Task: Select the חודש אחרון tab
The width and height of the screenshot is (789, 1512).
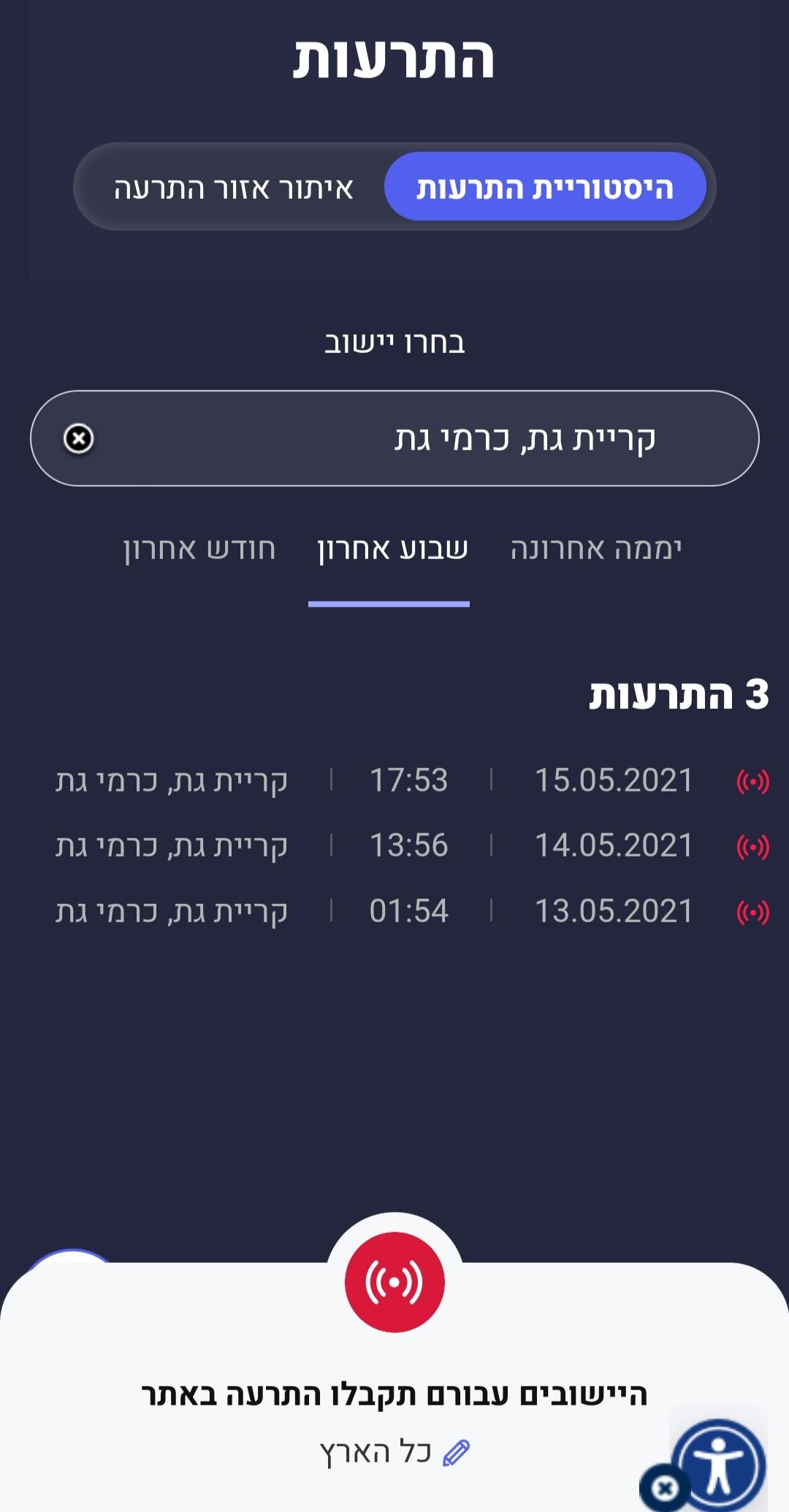Action: click(x=199, y=548)
